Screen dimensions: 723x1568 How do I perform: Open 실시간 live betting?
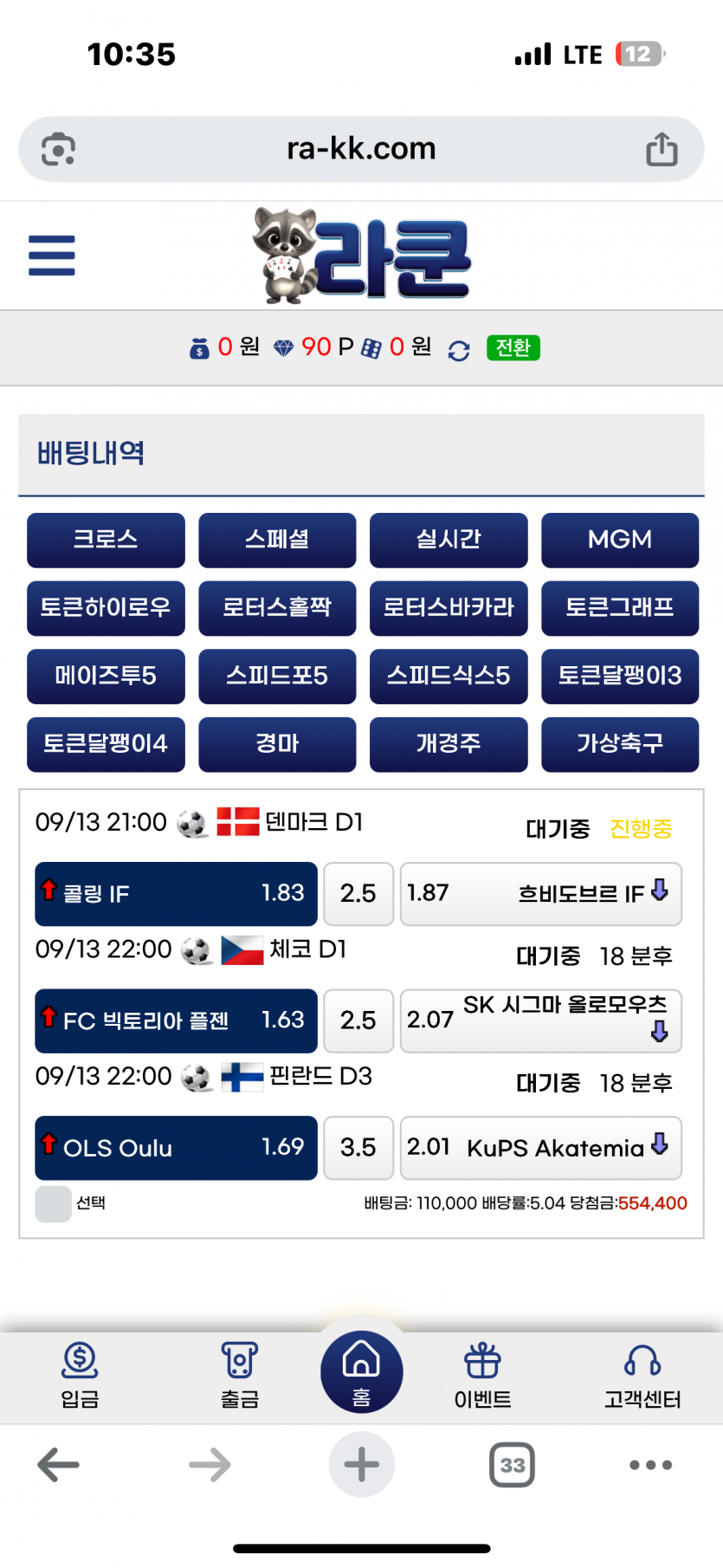coord(449,540)
